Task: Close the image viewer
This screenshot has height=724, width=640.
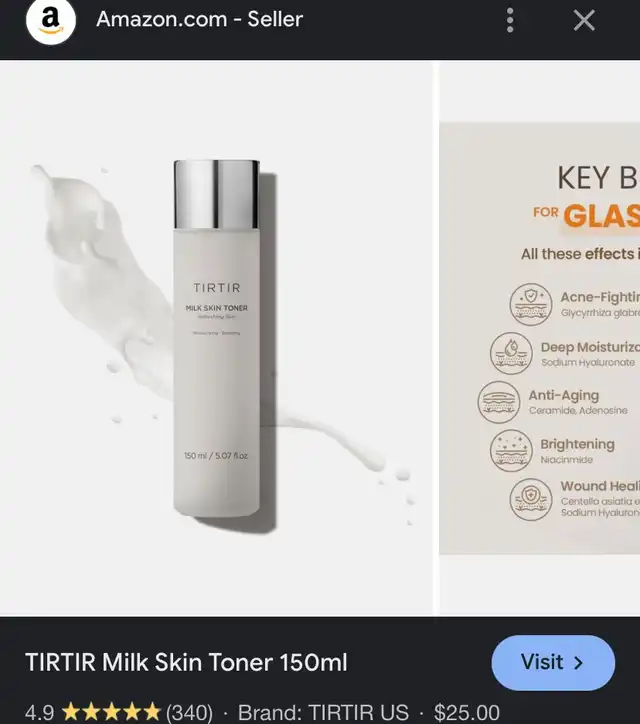Action: click(584, 20)
